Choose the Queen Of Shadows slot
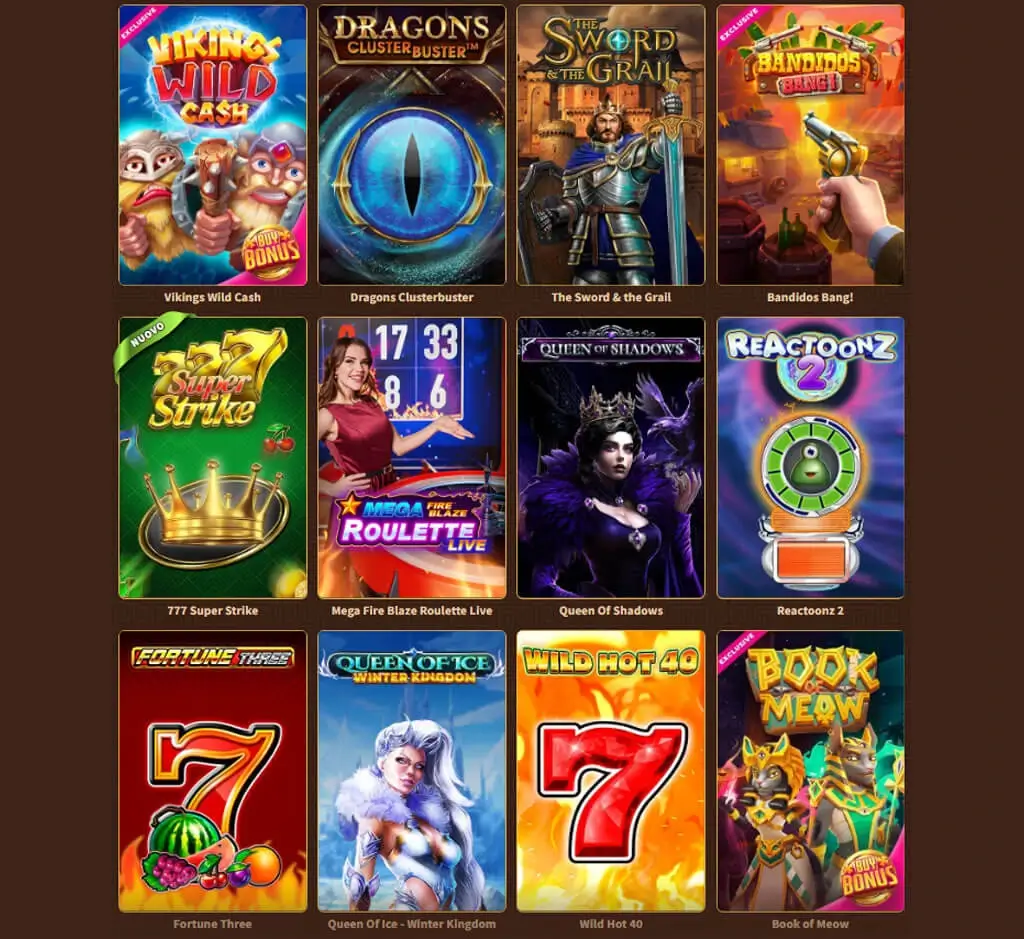The image size is (1024, 939). pos(610,458)
